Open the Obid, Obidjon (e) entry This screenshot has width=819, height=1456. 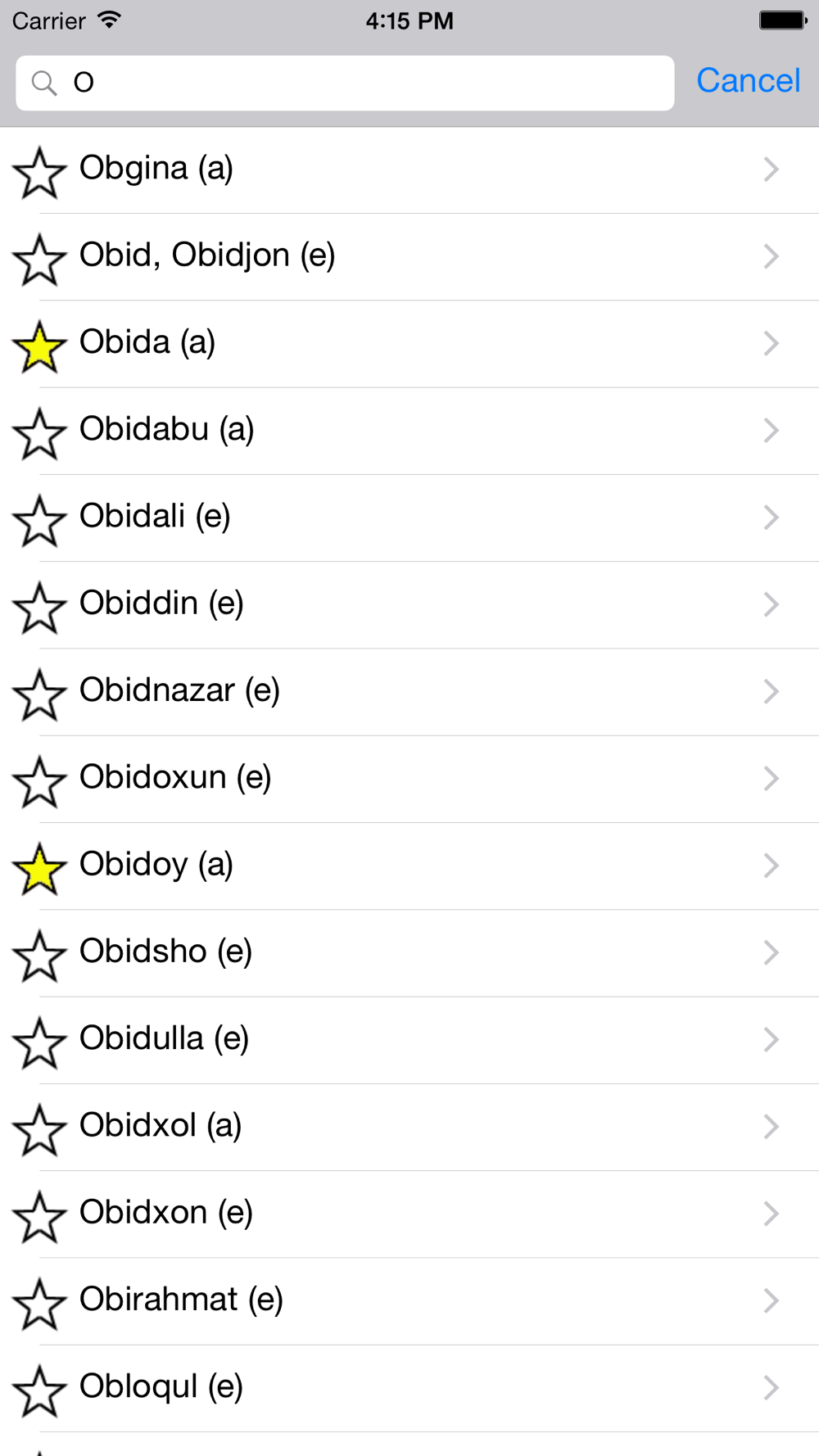409,257
